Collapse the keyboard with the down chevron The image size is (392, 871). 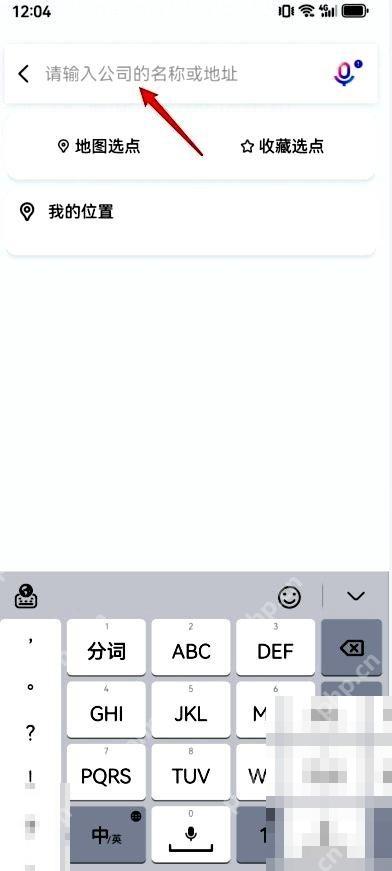tap(355, 596)
